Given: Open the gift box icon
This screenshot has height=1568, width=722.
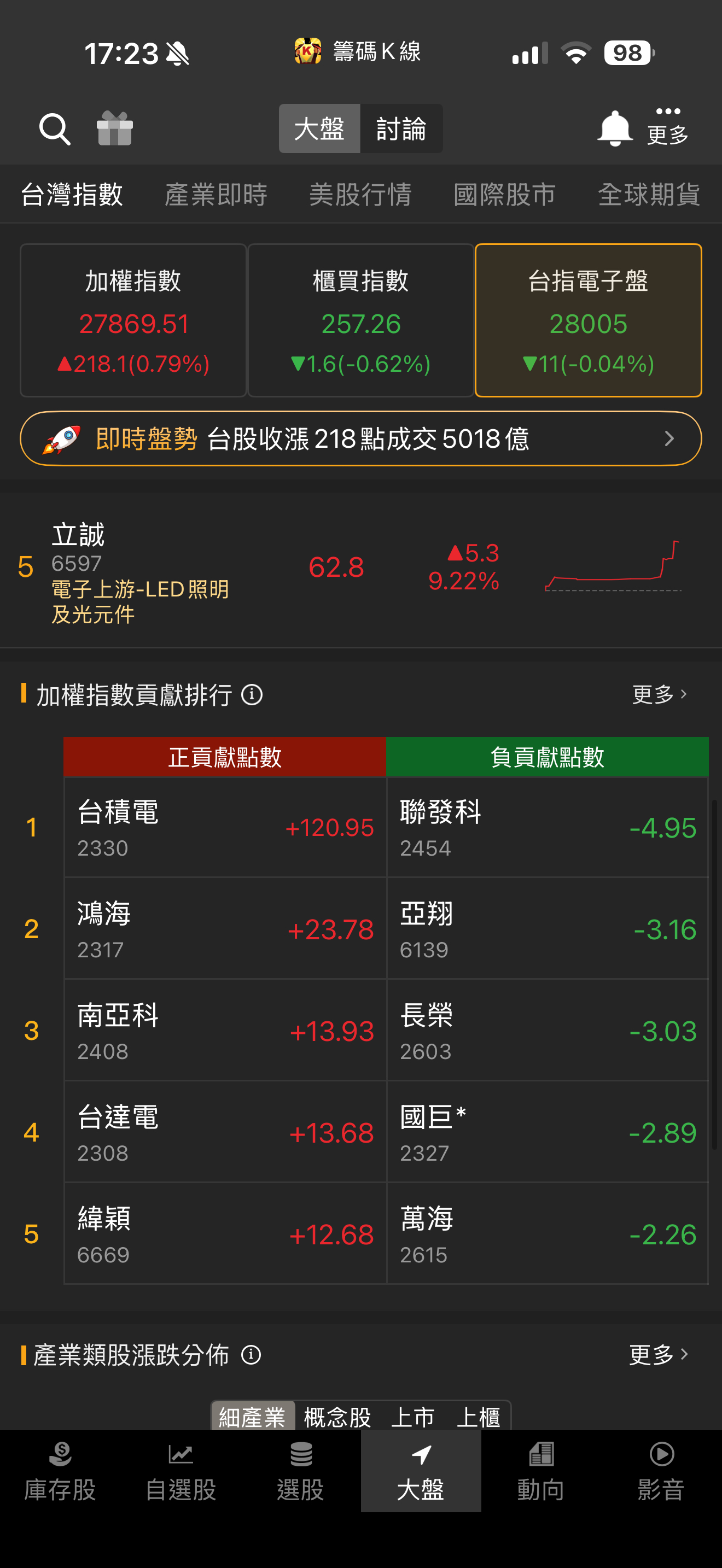Looking at the screenshot, I should tap(114, 129).
